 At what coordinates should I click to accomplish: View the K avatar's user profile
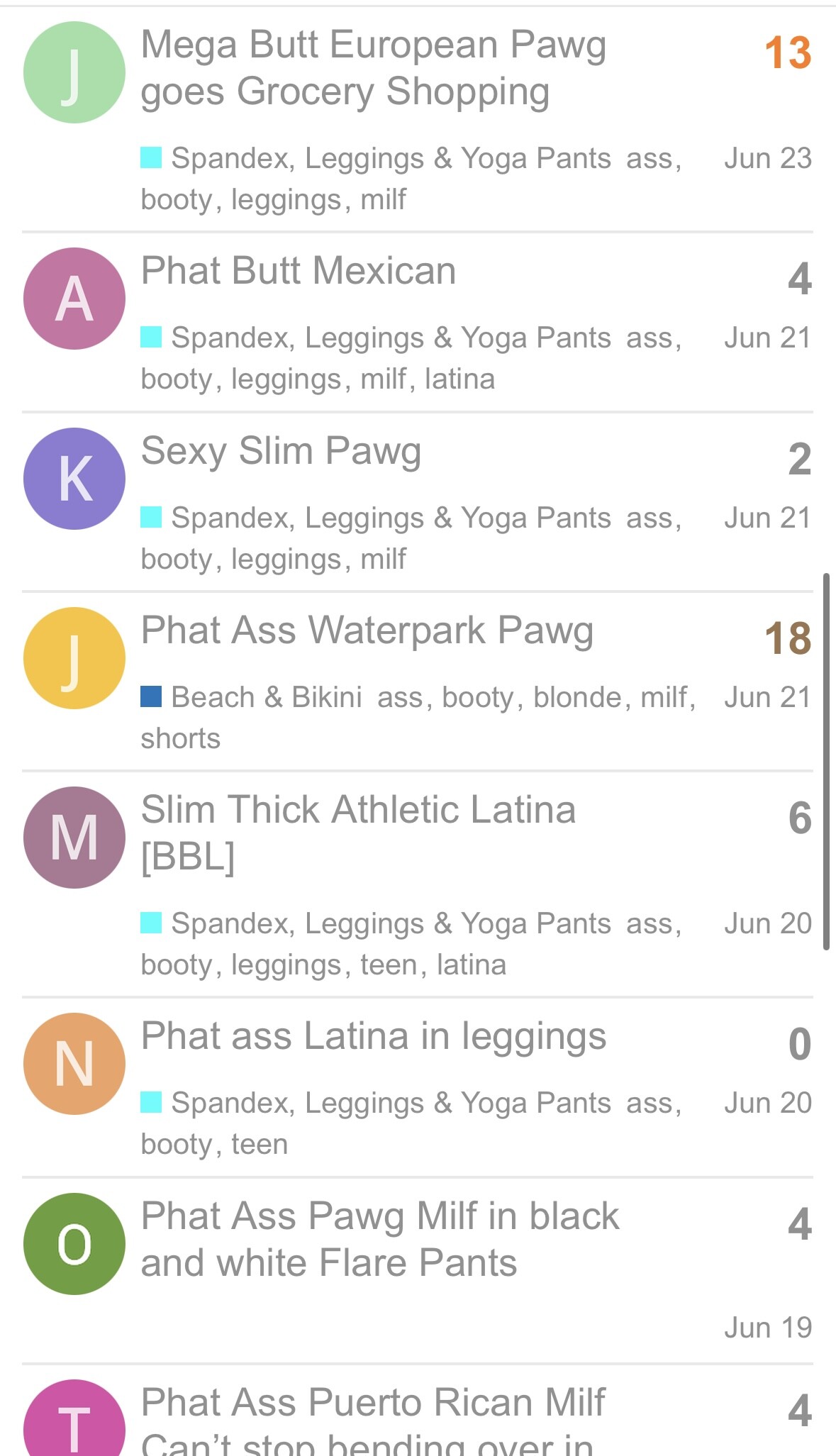(74, 479)
